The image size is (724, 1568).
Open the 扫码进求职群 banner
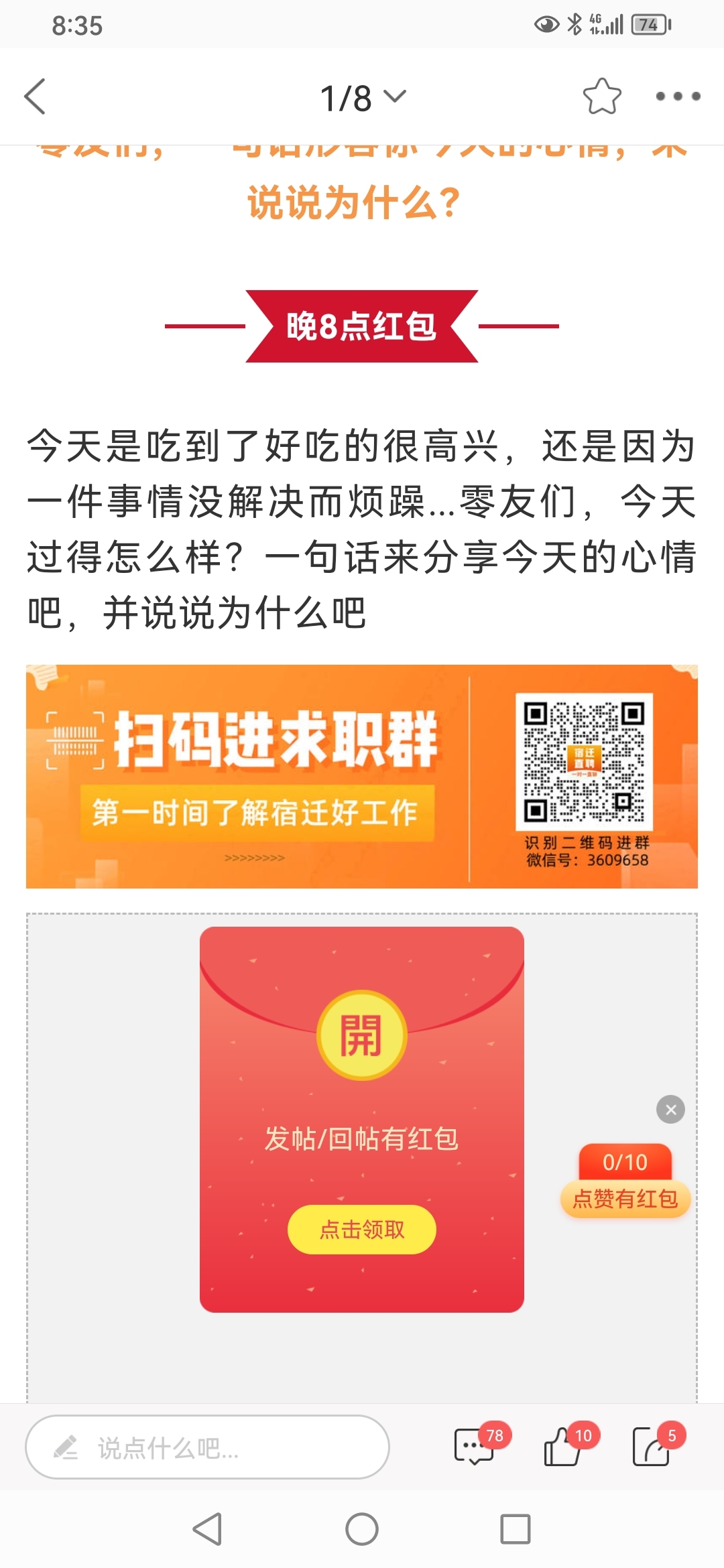tap(362, 776)
